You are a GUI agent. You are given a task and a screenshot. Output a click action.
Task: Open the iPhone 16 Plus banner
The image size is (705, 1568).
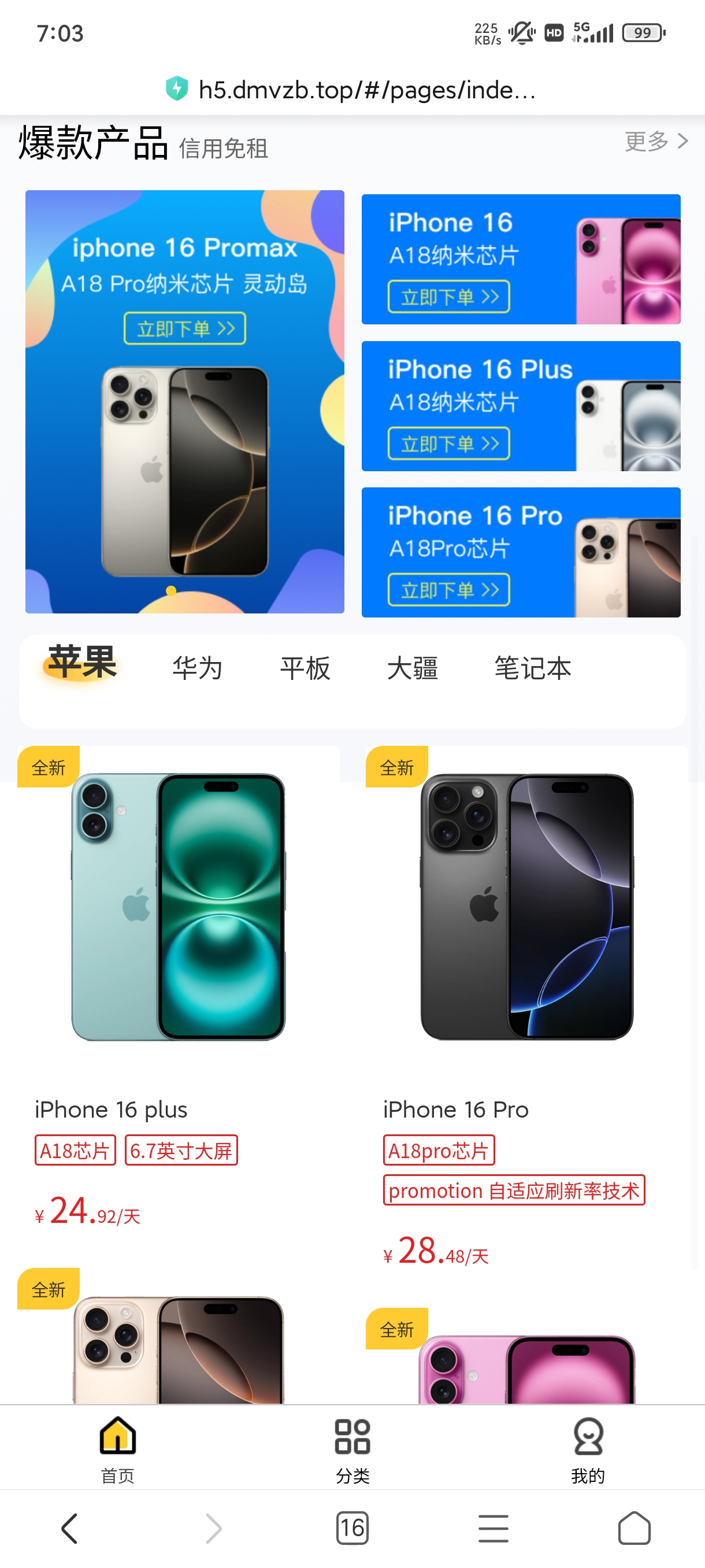tap(521, 406)
